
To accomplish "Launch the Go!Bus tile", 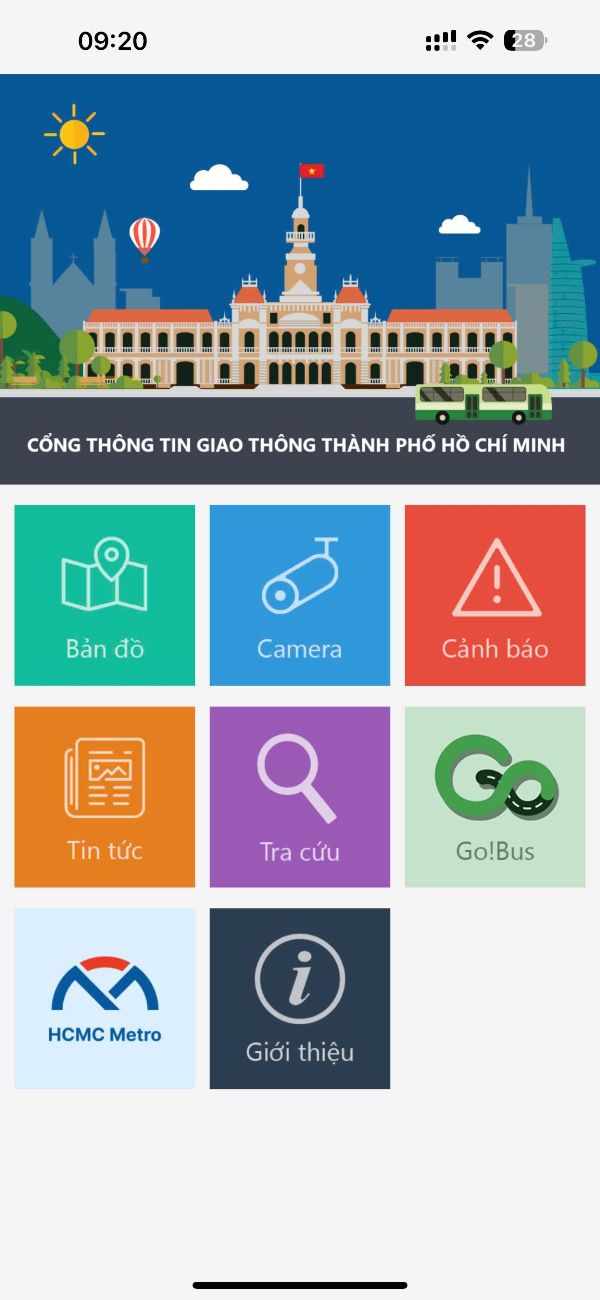I will pos(495,797).
